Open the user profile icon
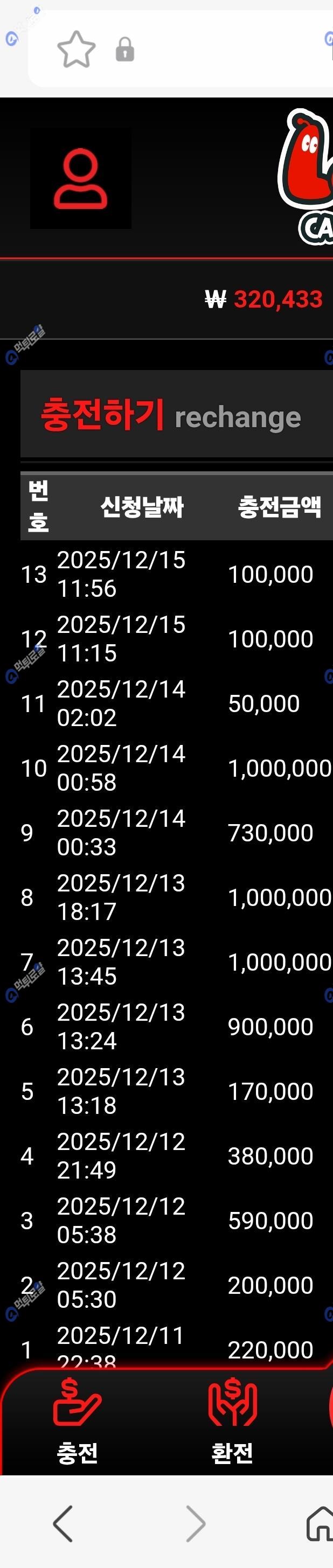 [80, 179]
